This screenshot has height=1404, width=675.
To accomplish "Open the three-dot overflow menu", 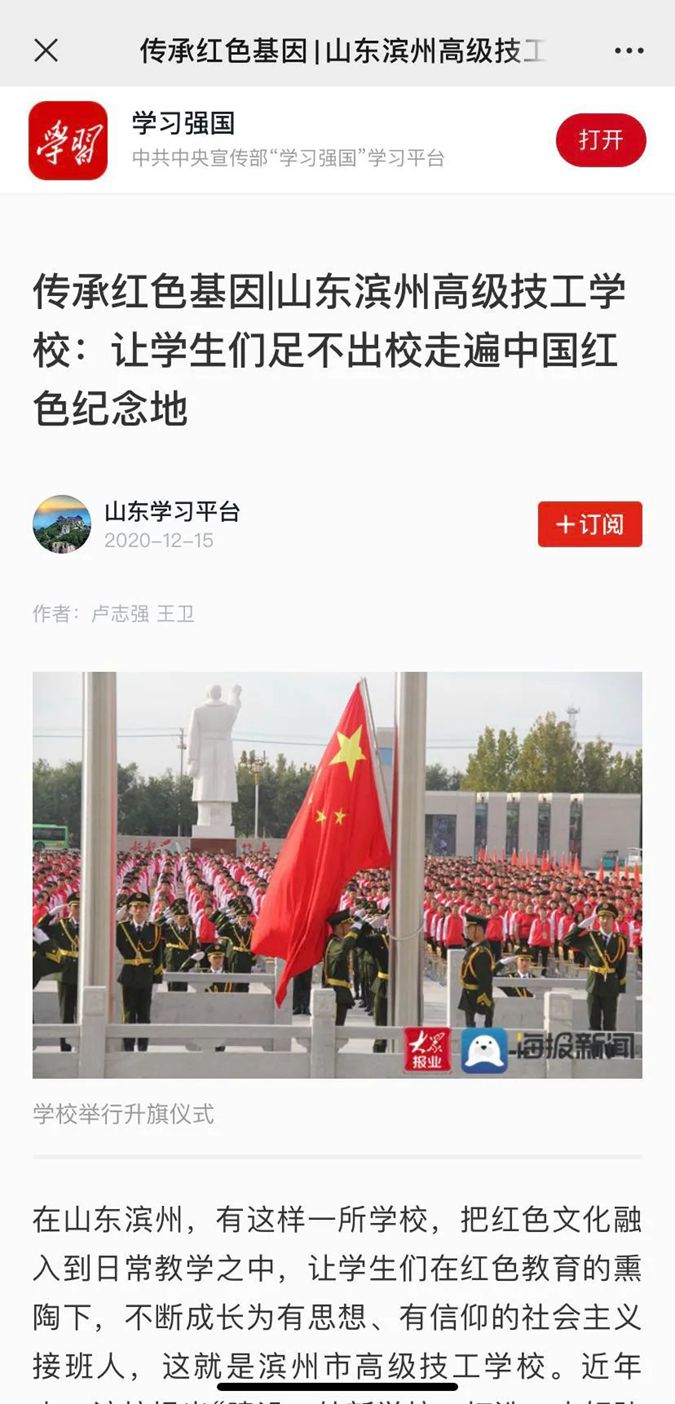I will click(x=629, y=51).
